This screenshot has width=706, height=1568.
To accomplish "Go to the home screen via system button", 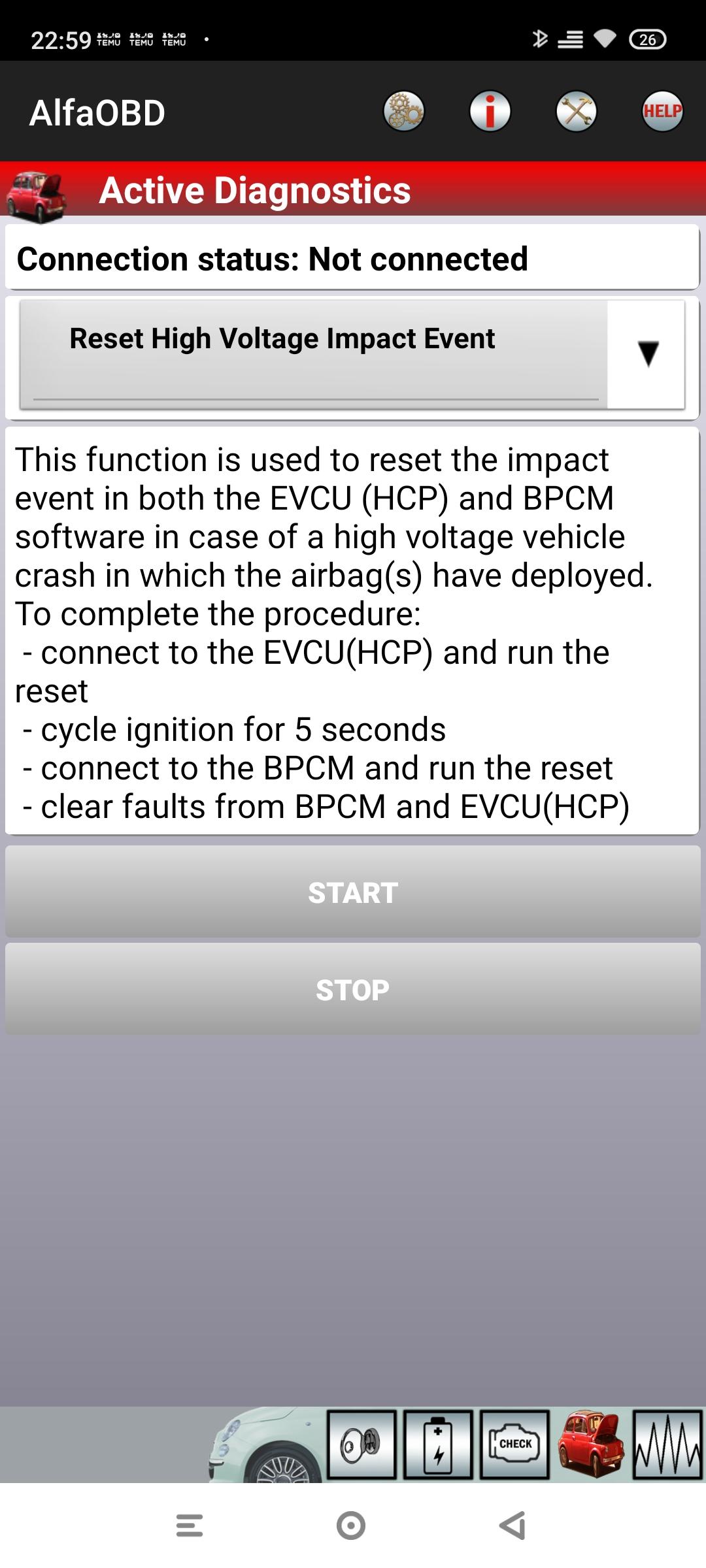I will coord(351,1526).
